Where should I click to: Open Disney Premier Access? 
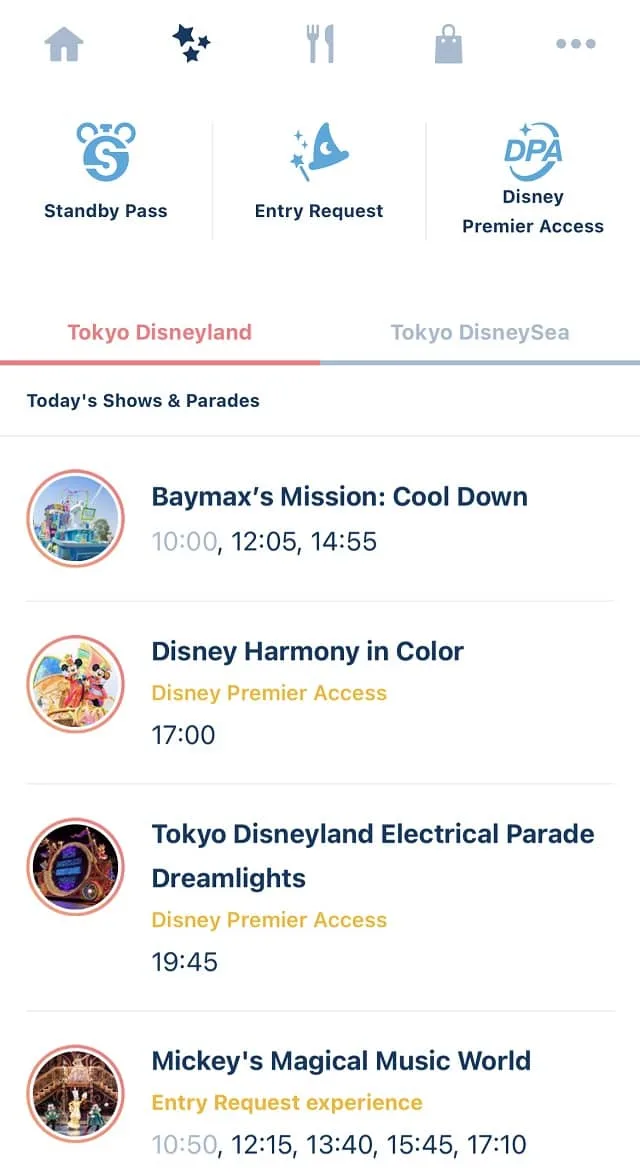(533, 180)
